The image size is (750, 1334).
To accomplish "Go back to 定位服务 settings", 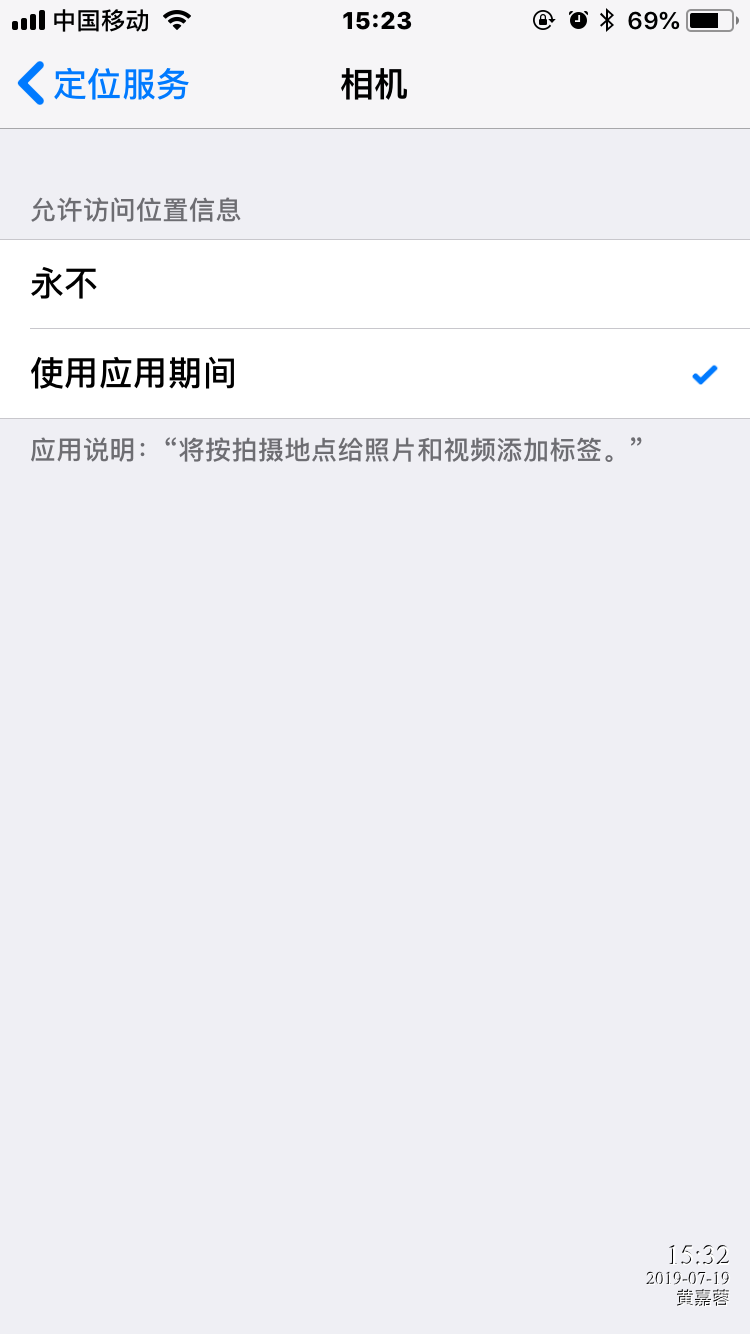I will click(x=104, y=84).
